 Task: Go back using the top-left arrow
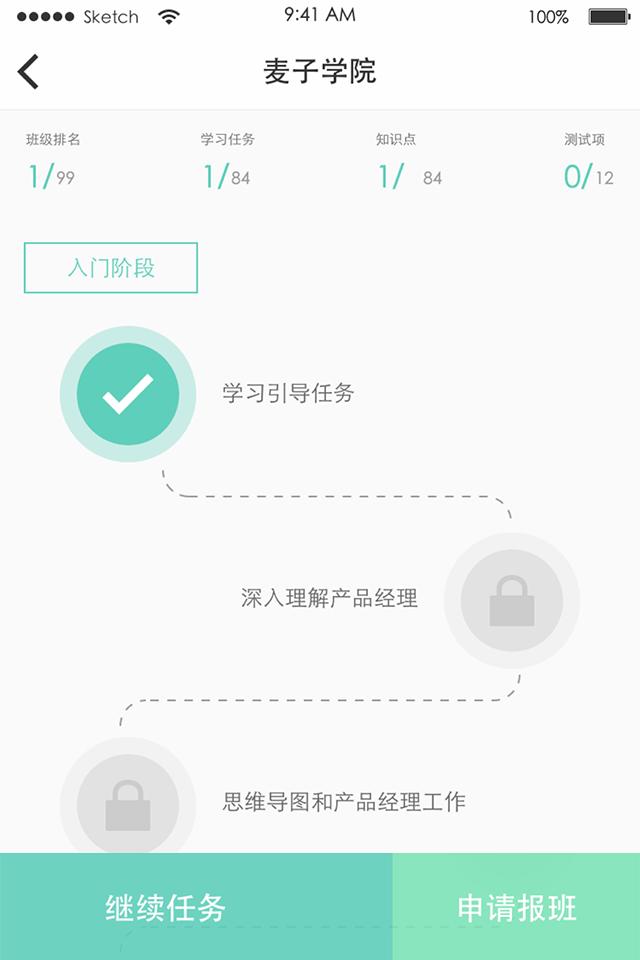coord(28,72)
